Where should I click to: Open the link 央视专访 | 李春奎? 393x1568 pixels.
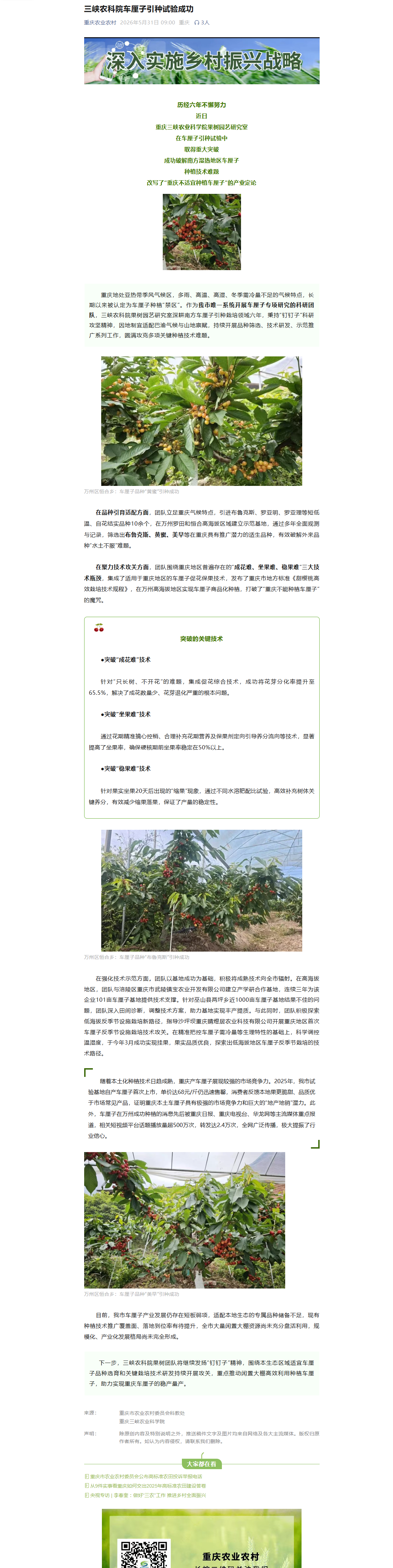click(x=145, y=1496)
